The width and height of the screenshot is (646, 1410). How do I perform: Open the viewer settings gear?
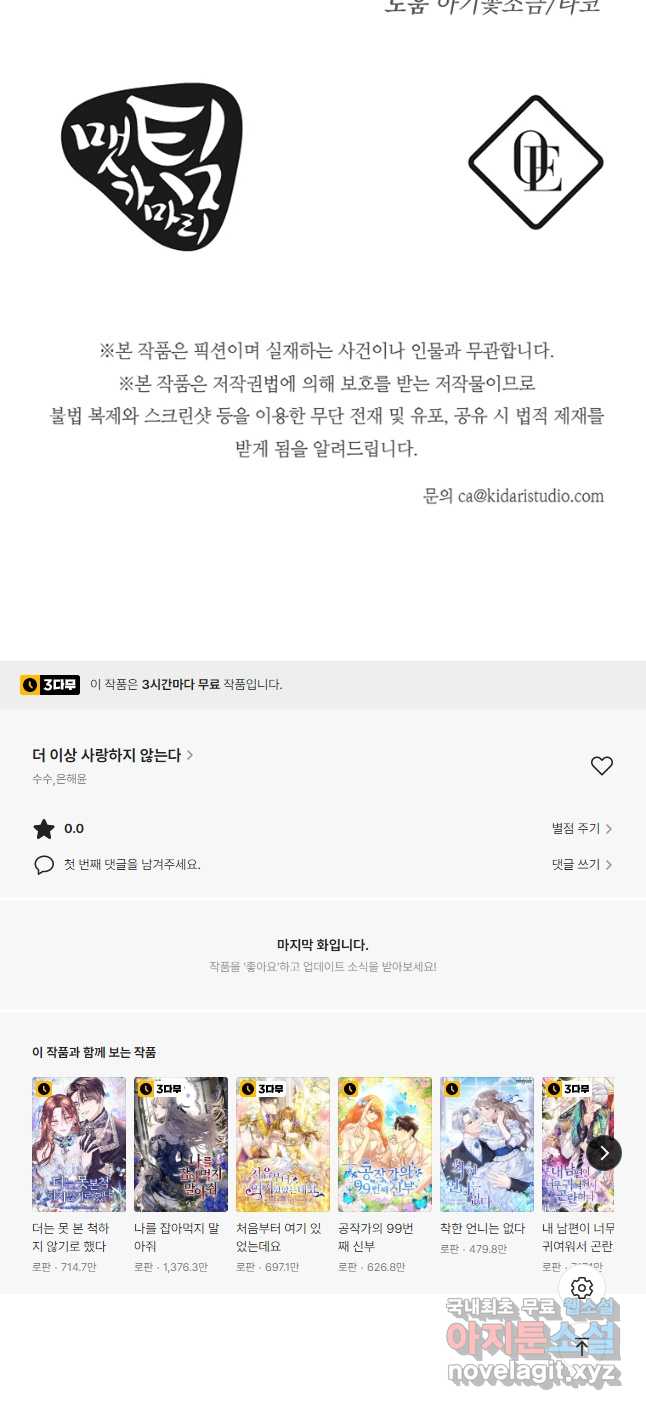pos(582,1288)
